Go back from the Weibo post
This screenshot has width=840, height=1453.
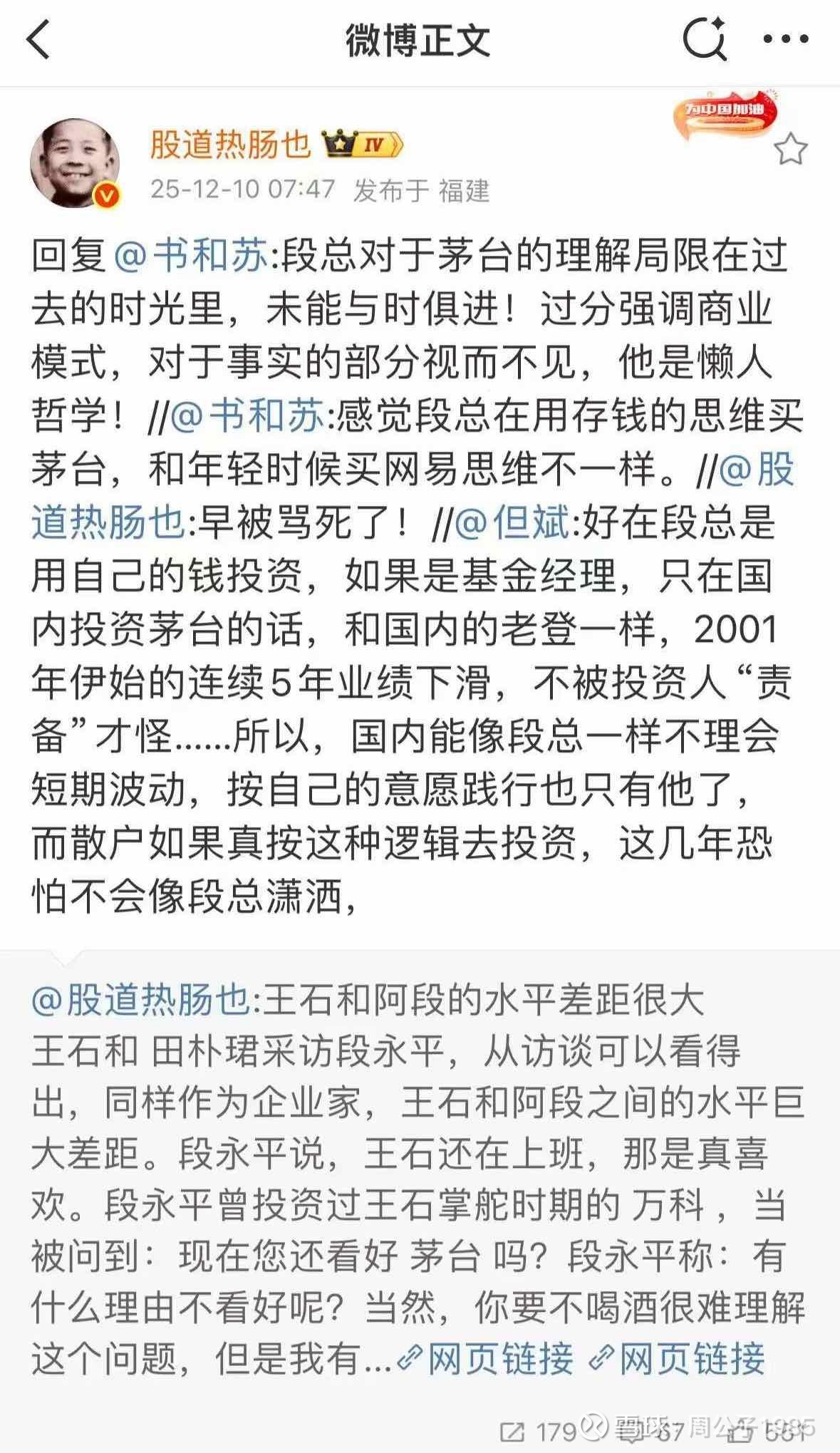coord(39,39)
